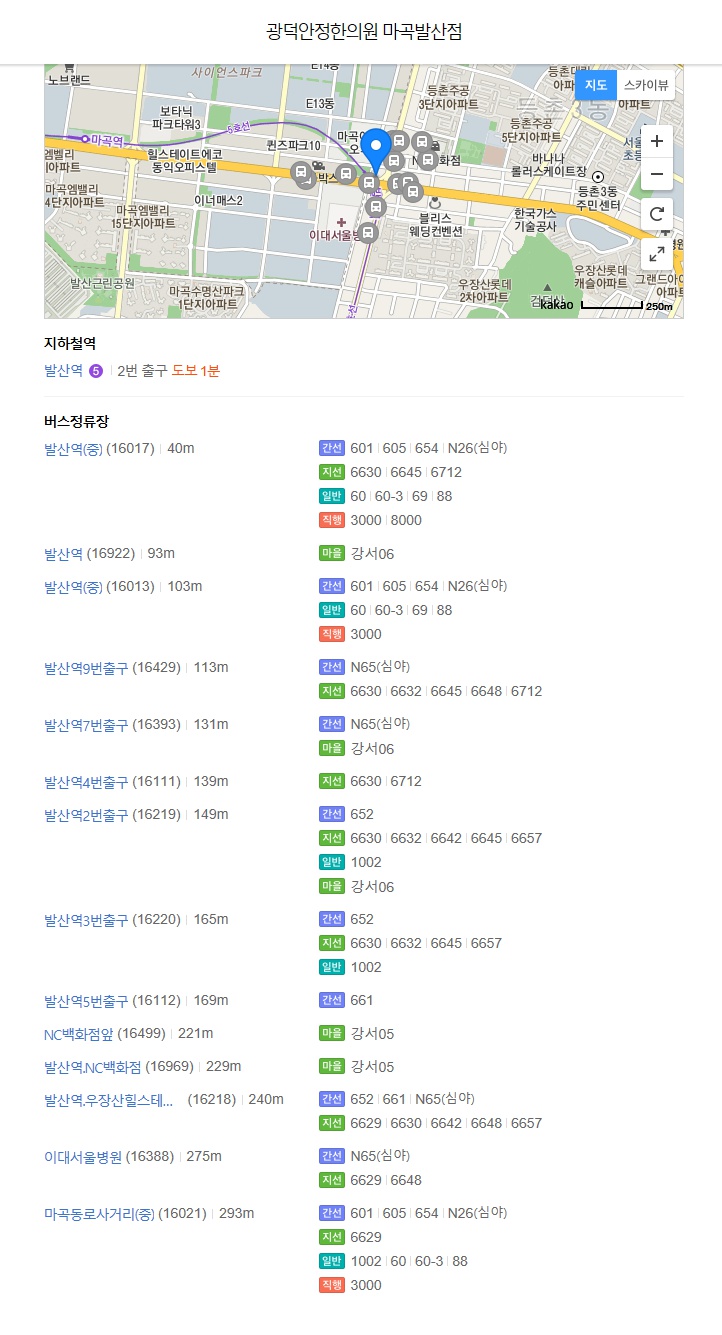The height and width of the screenshot is (1335, 722).
Task: Expand map to full screen
Action: tap(656, 254)
